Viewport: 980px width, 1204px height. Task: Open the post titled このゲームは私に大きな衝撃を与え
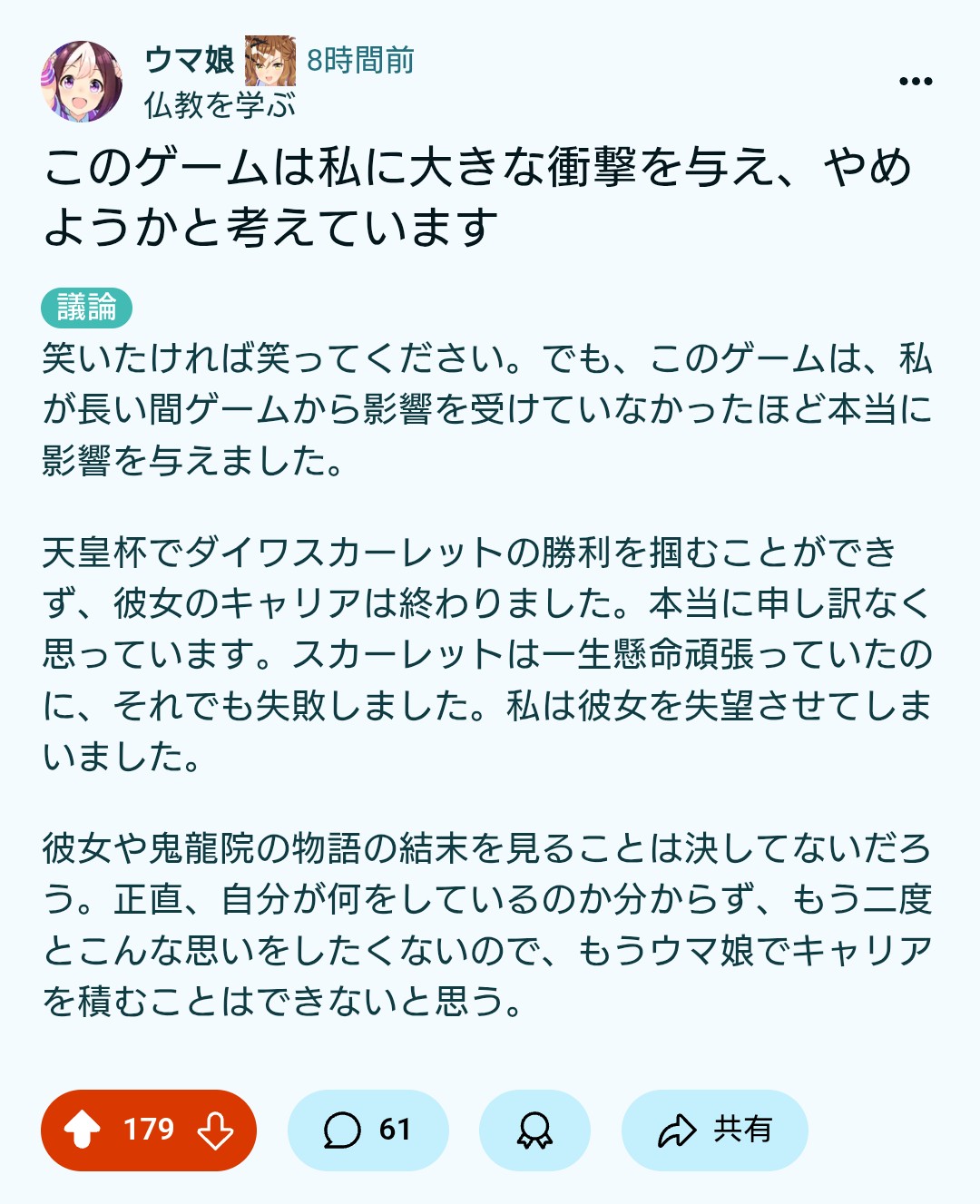(x=476, y=196)
